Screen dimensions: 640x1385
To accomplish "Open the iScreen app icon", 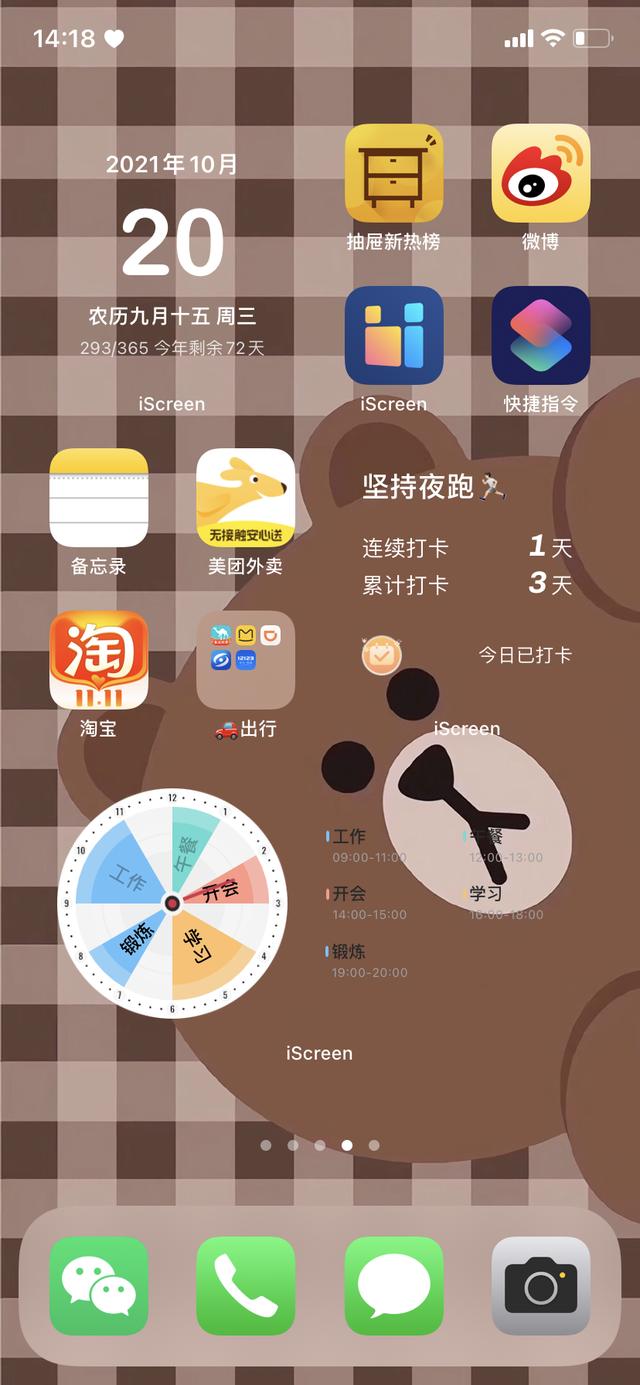I will [394, 335].
